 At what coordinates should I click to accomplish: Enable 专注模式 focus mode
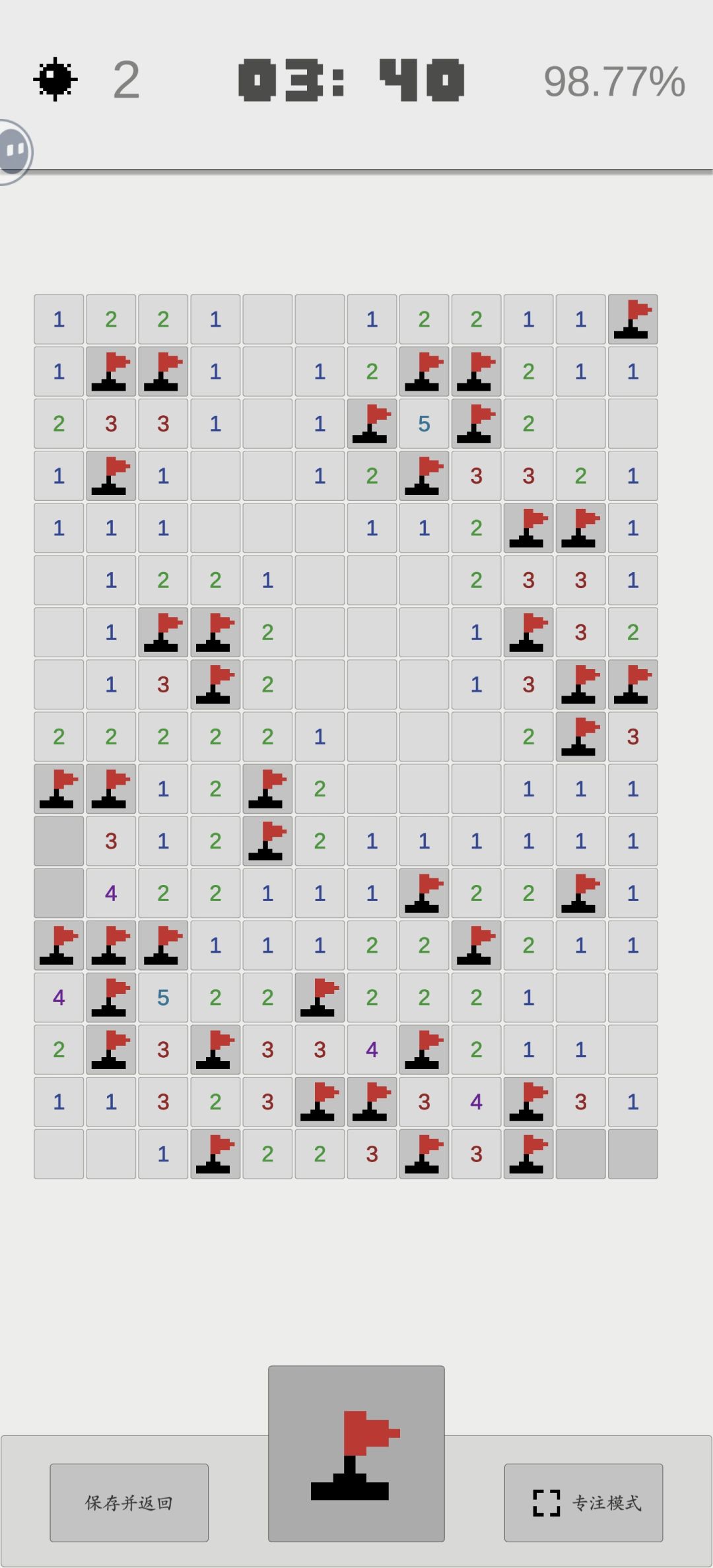point(584,1503)
